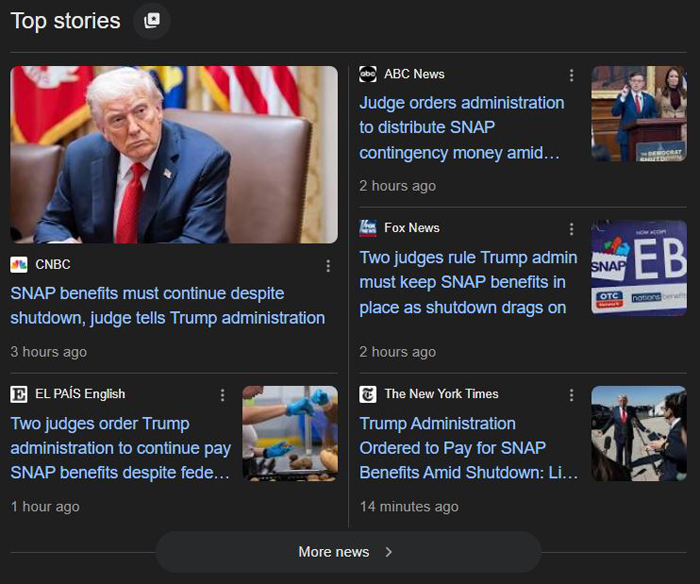Open the large CNBC story photo

174,155
